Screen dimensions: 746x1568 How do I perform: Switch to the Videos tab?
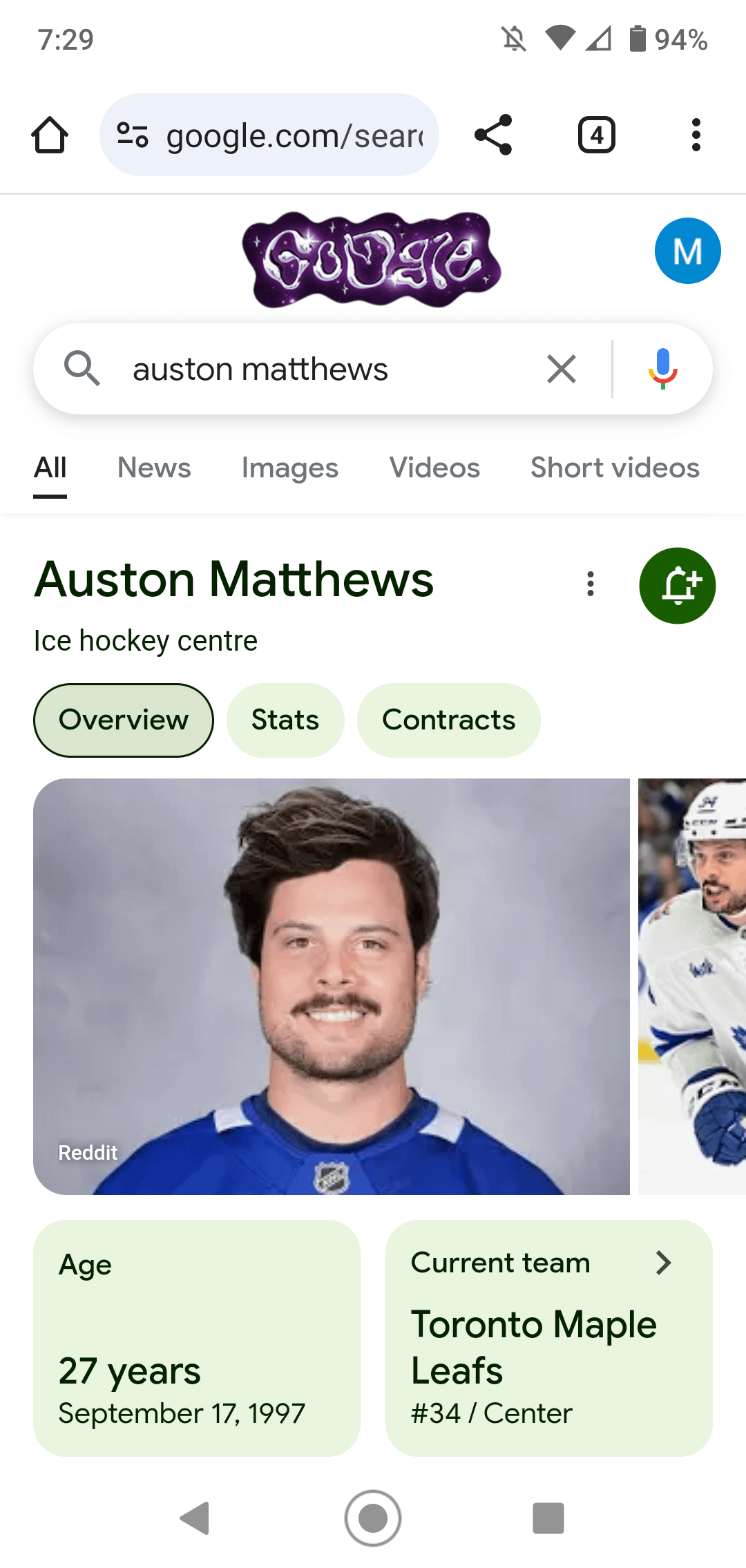coord(434,468)
